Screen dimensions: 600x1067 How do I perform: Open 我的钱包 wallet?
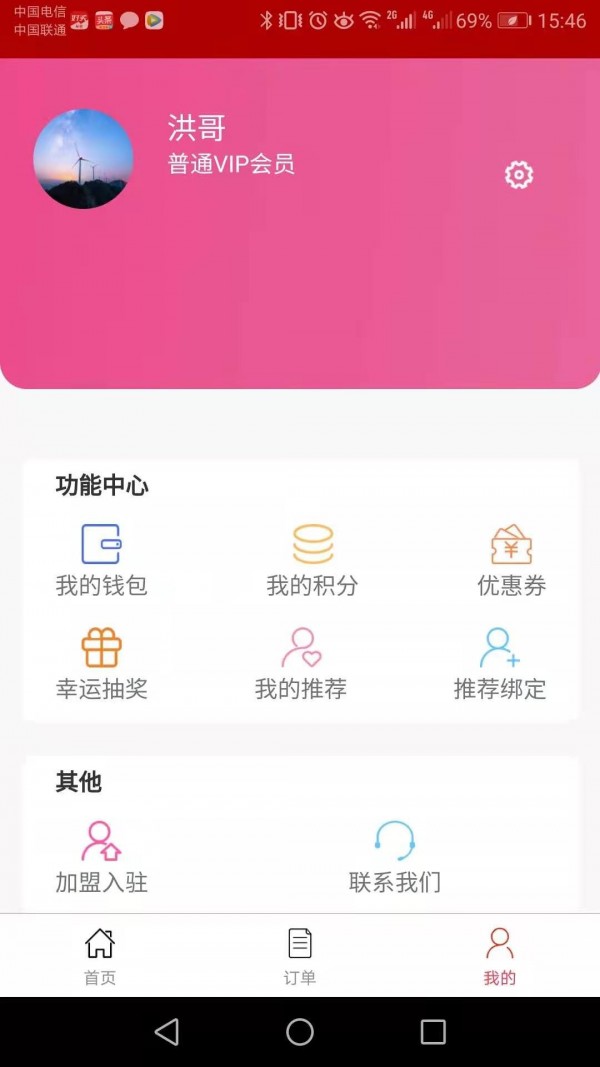(101, 560)
